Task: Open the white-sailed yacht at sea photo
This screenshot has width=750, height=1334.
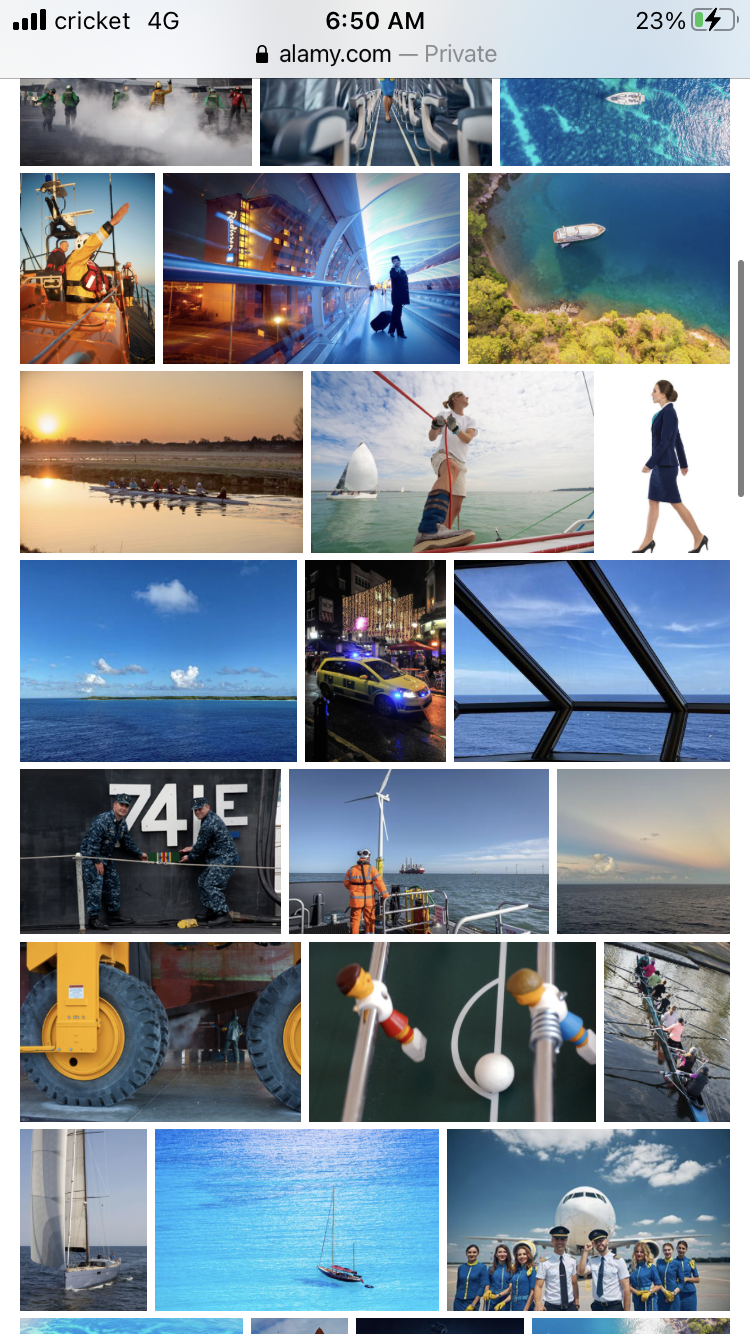Action: (x=83, y=1220)
